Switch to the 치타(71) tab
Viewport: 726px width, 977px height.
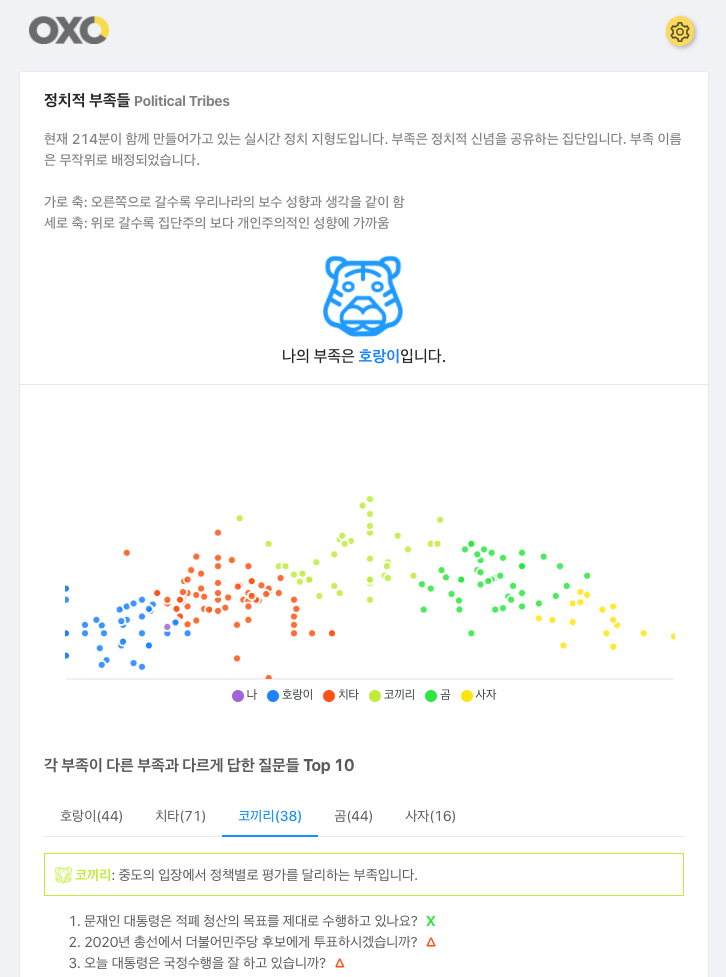(180, 816)
